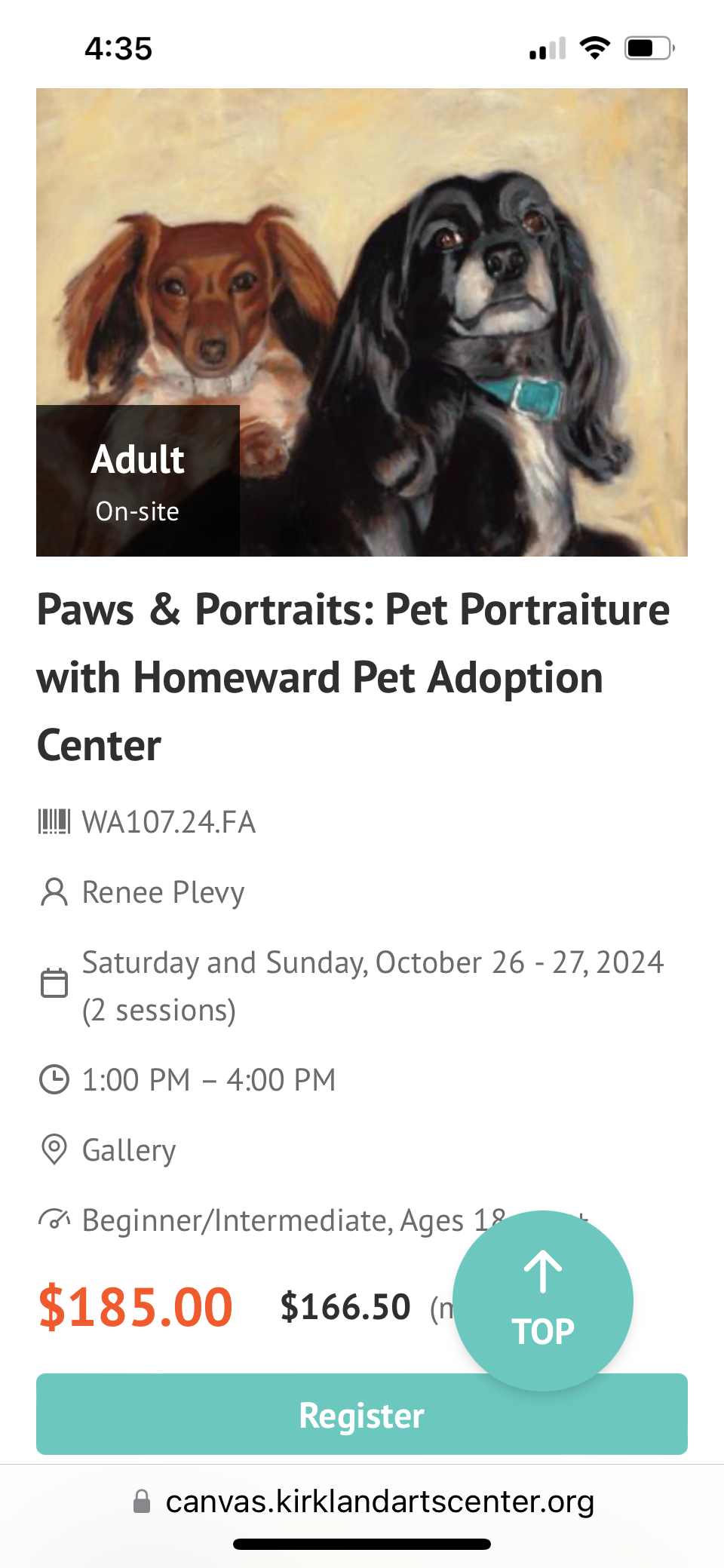724x1568 pixels.
Task: Open the Paws & Portraits class title
Action: tap(353, 677)
